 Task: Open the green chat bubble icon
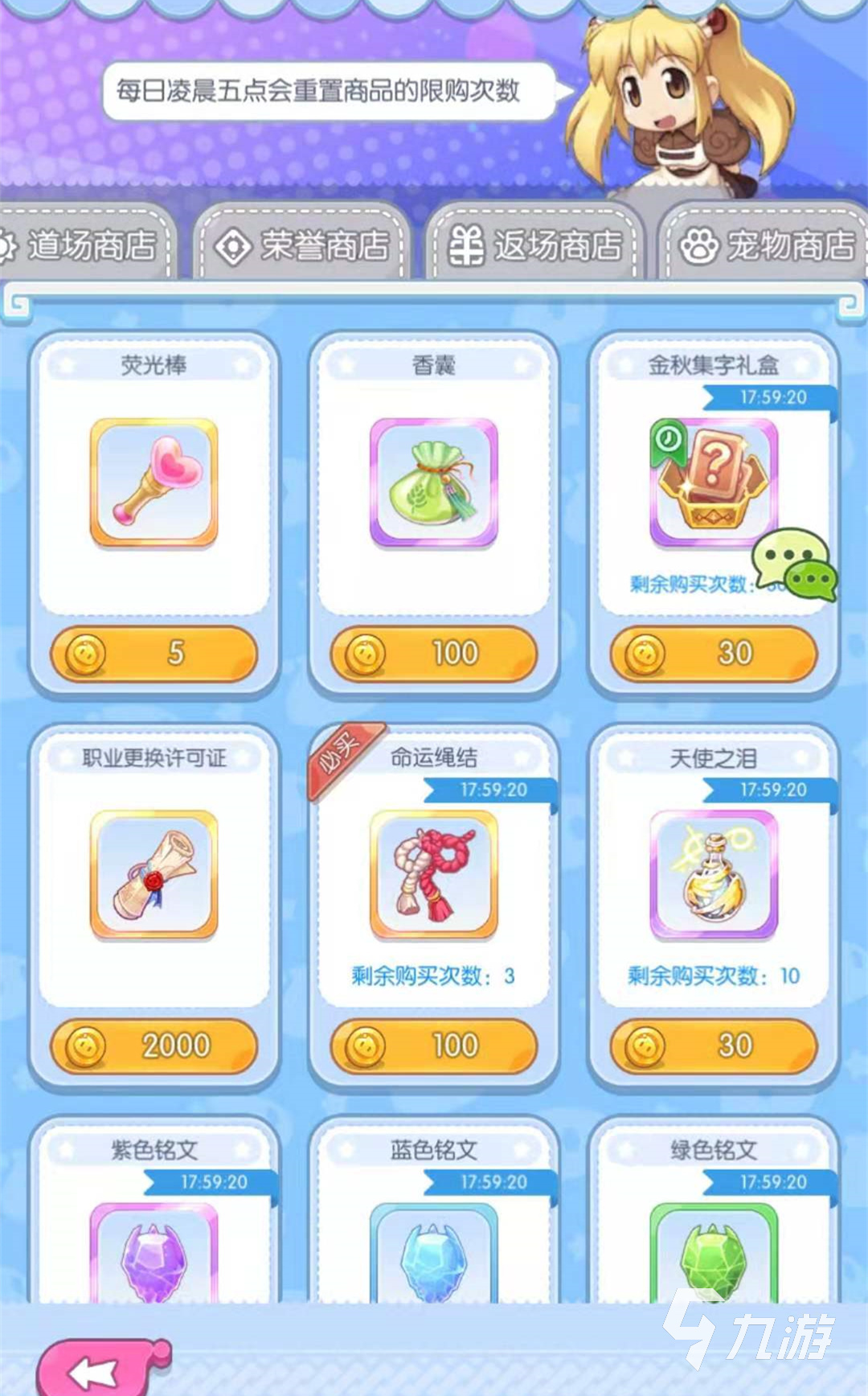794,565
